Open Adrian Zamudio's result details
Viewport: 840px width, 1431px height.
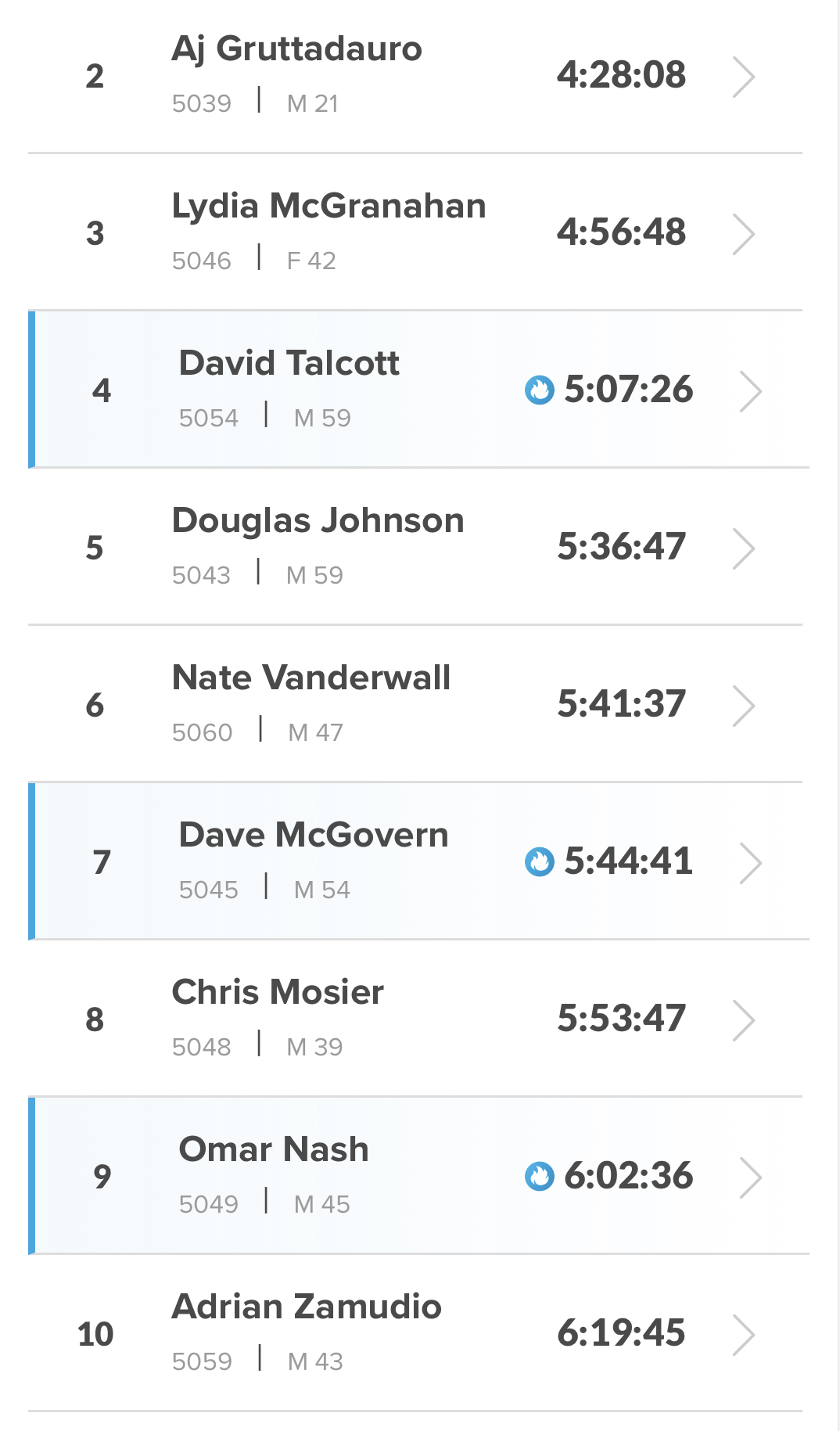point(415,1333)
